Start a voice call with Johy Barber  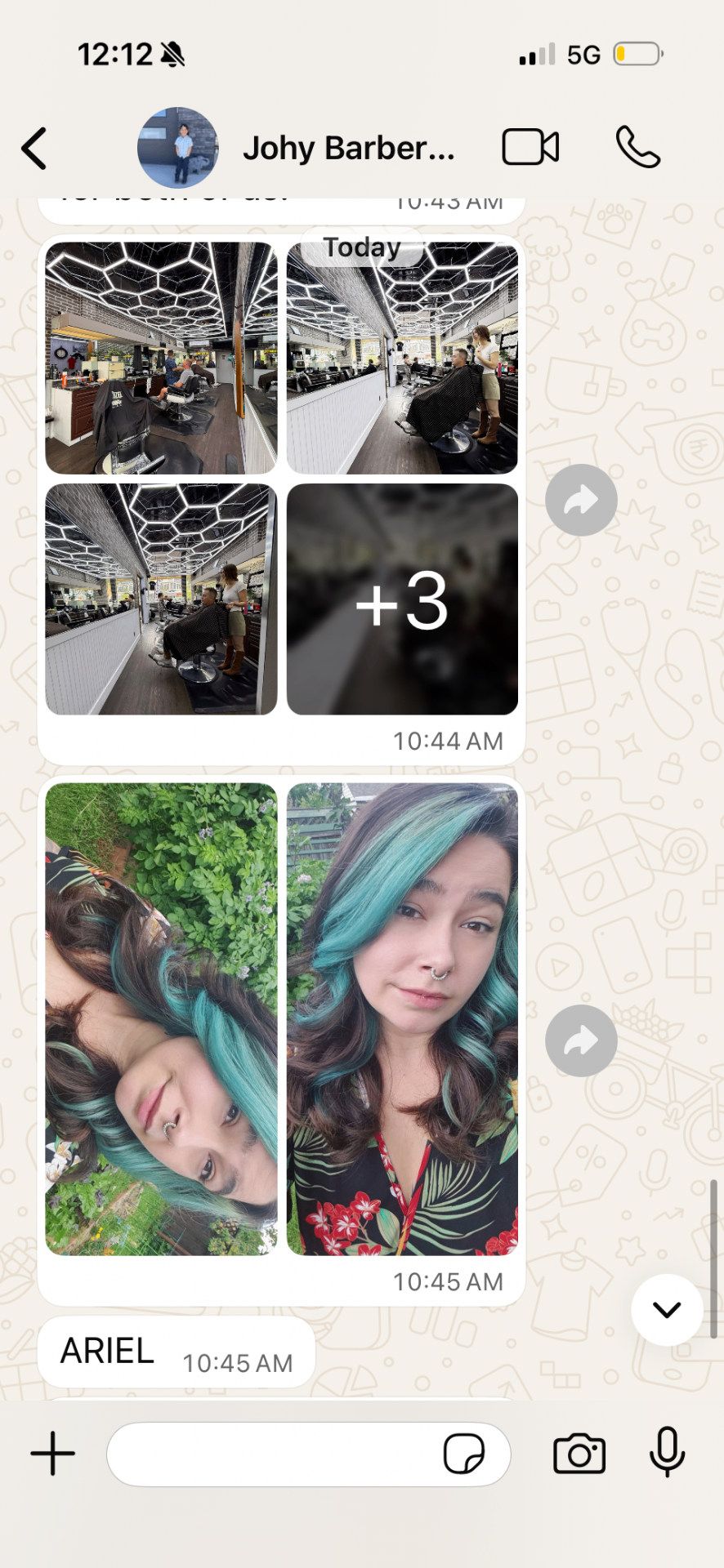click(638, 147)
